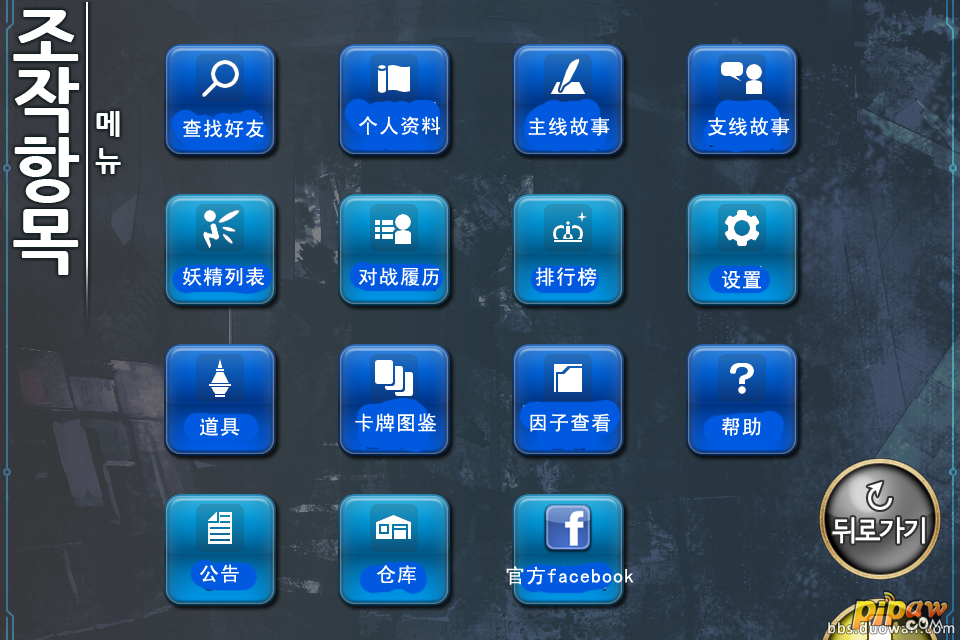
Task: Open 个人资料 personal profile
Action: point(394,100)
